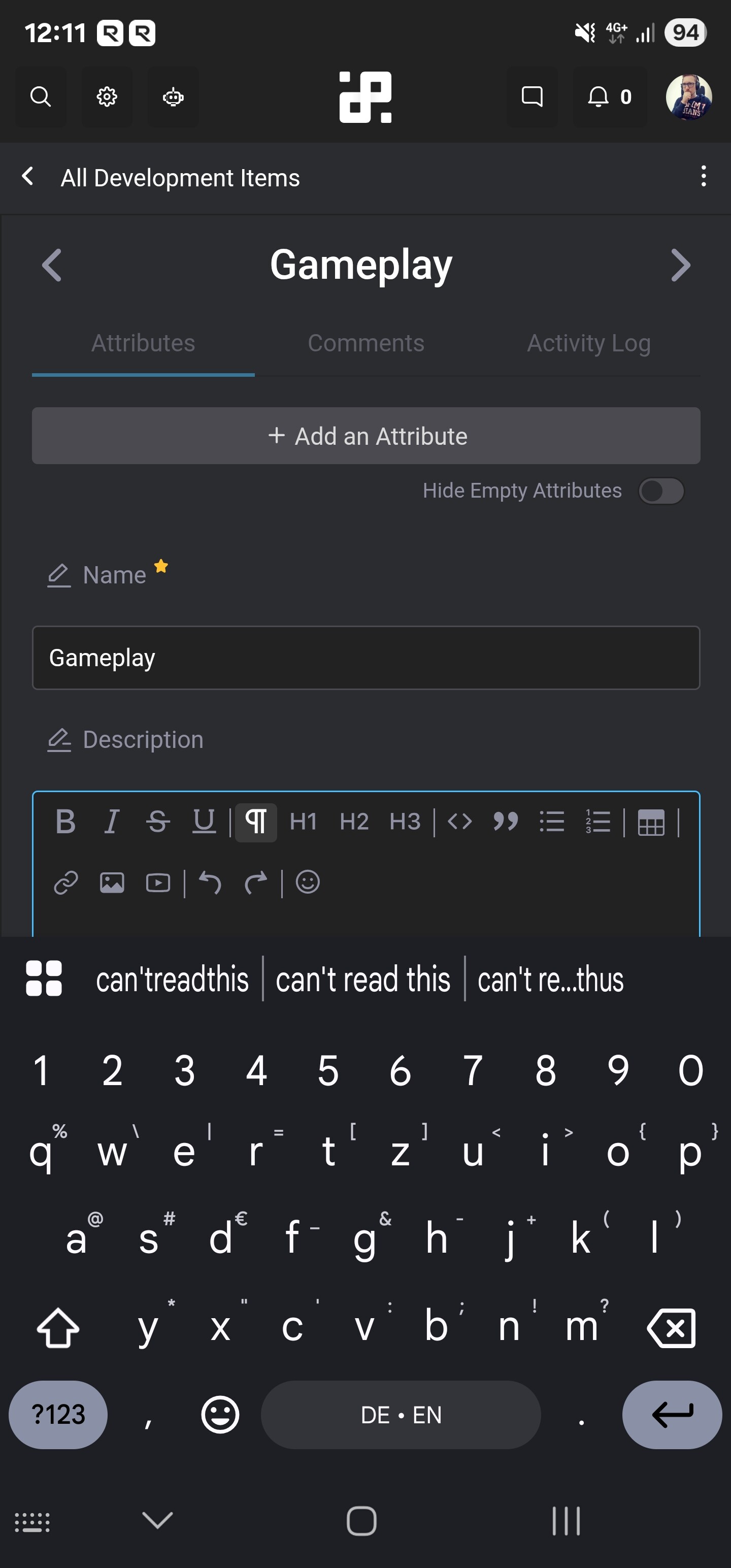Switch to the Comments tab
Screen dimensions: 731x1568
tap(366, 343)
